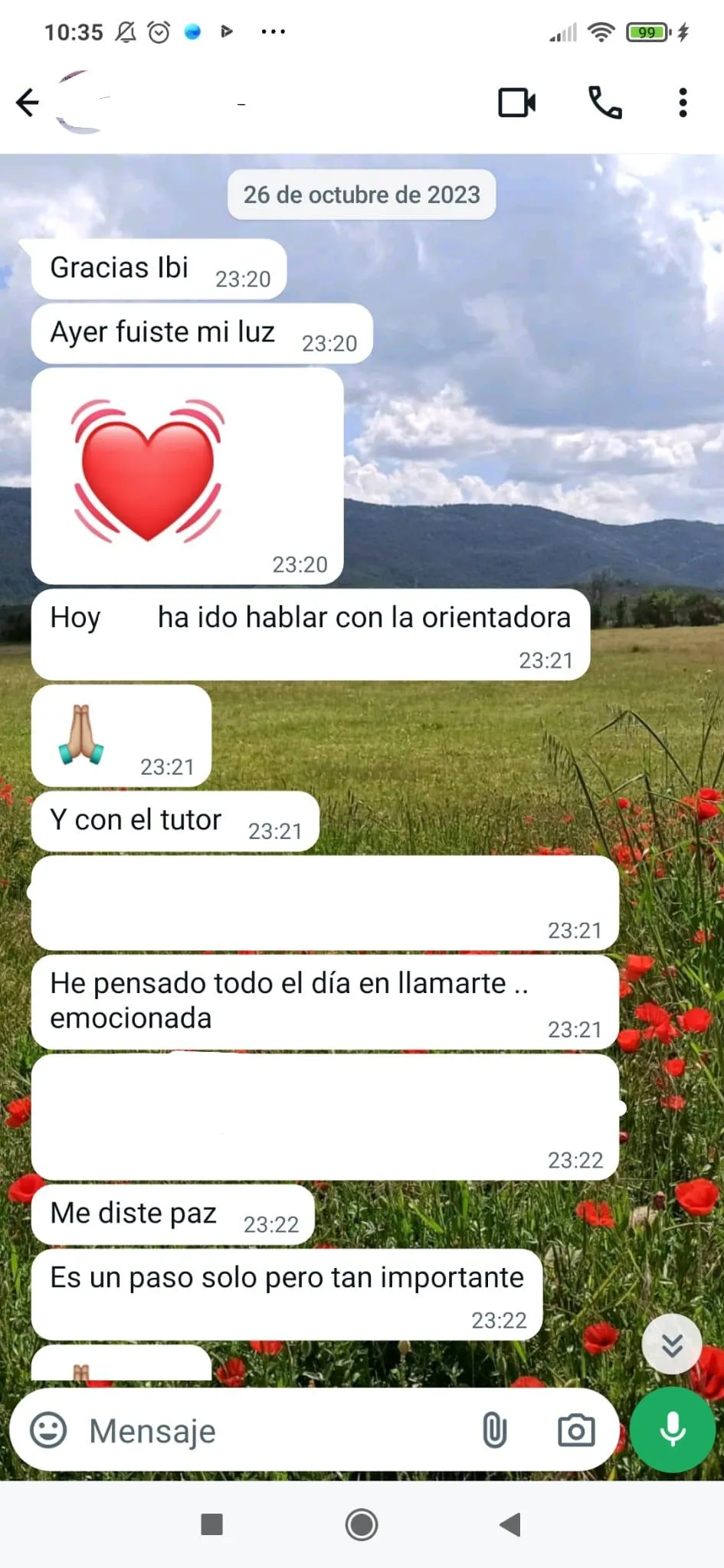Open the contact's profile picture

click(x=80, y=103)
